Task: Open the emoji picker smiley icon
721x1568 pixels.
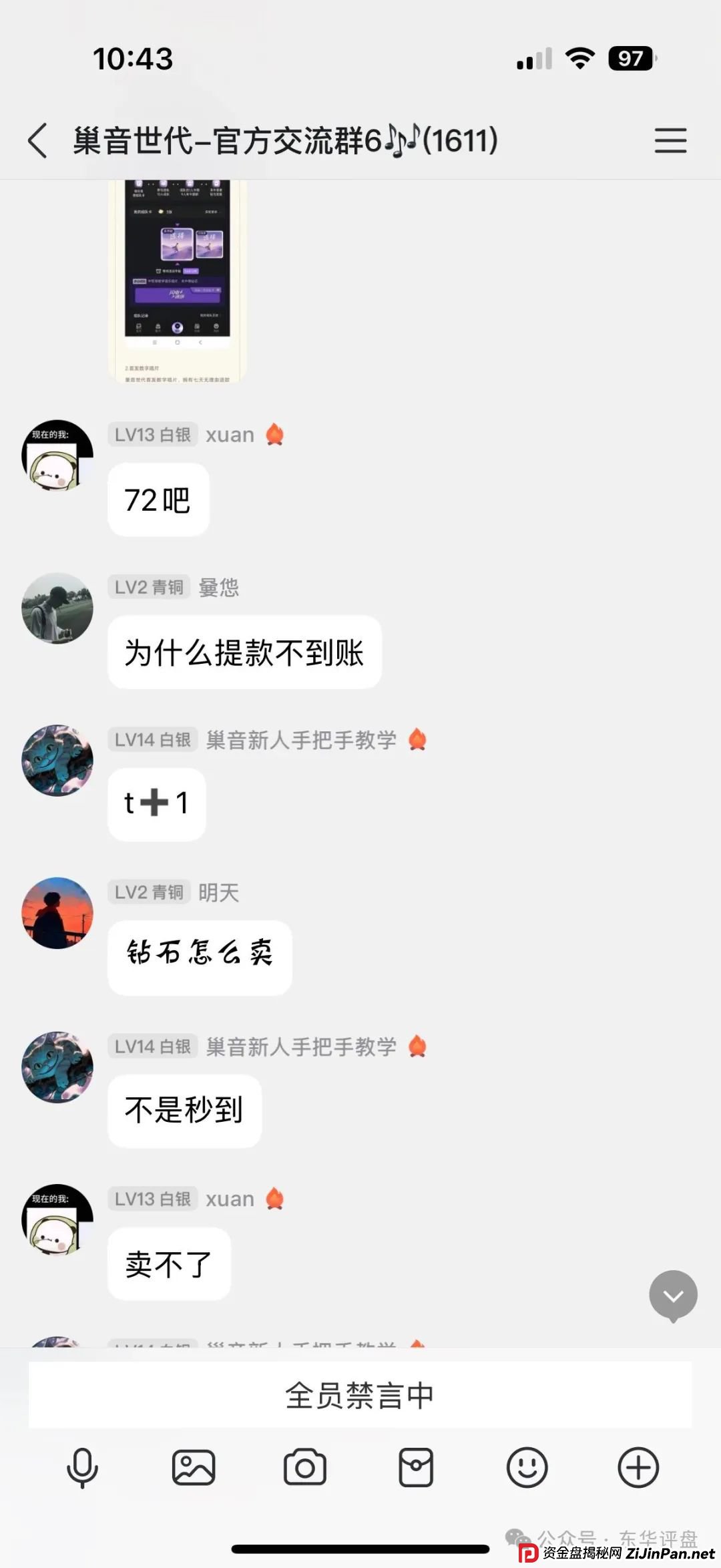Action: (527, 1468)
